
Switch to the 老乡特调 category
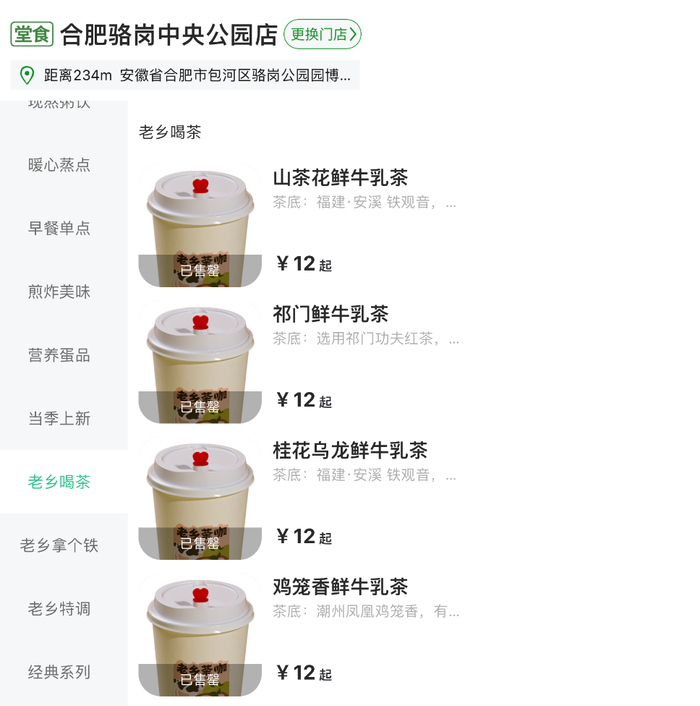click(59, 609)
